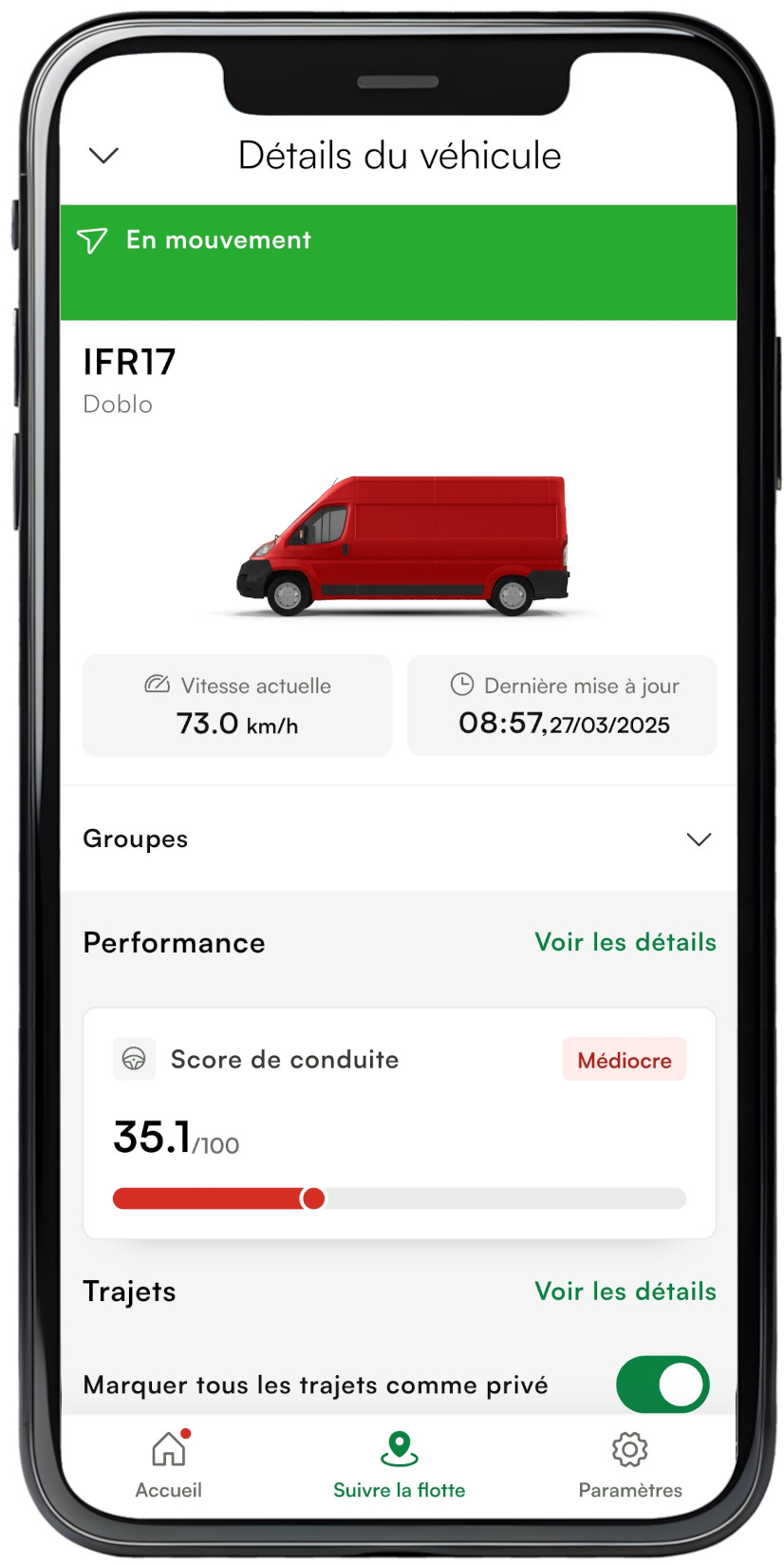Collapse the vehicle details with the down chevron
Image resolution: width=784 pixels, height=1565 pixels.
coord(103,155)
